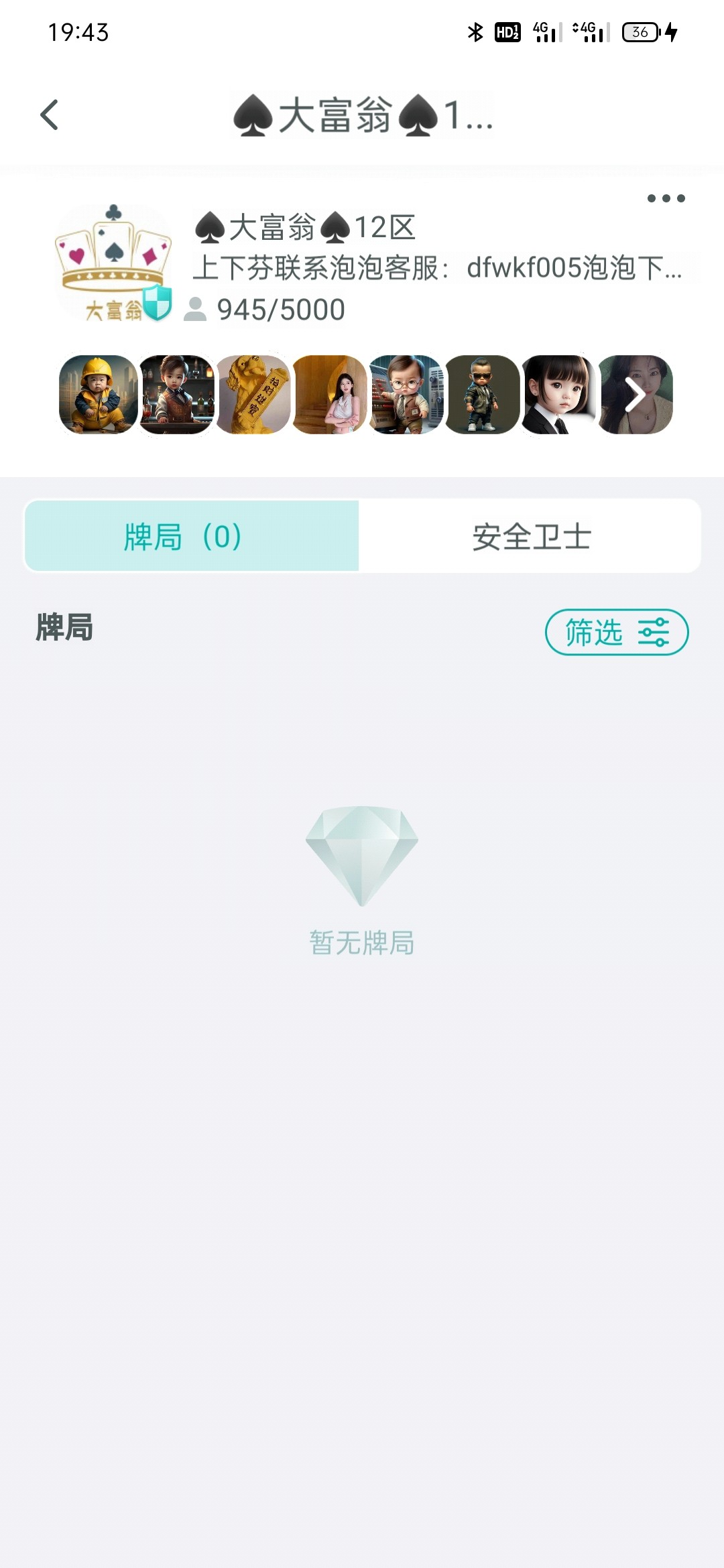Select the 牌局 (0) tab
Image resolution: width=724 pixels, height=1568 pixels.
pos(191,536)
